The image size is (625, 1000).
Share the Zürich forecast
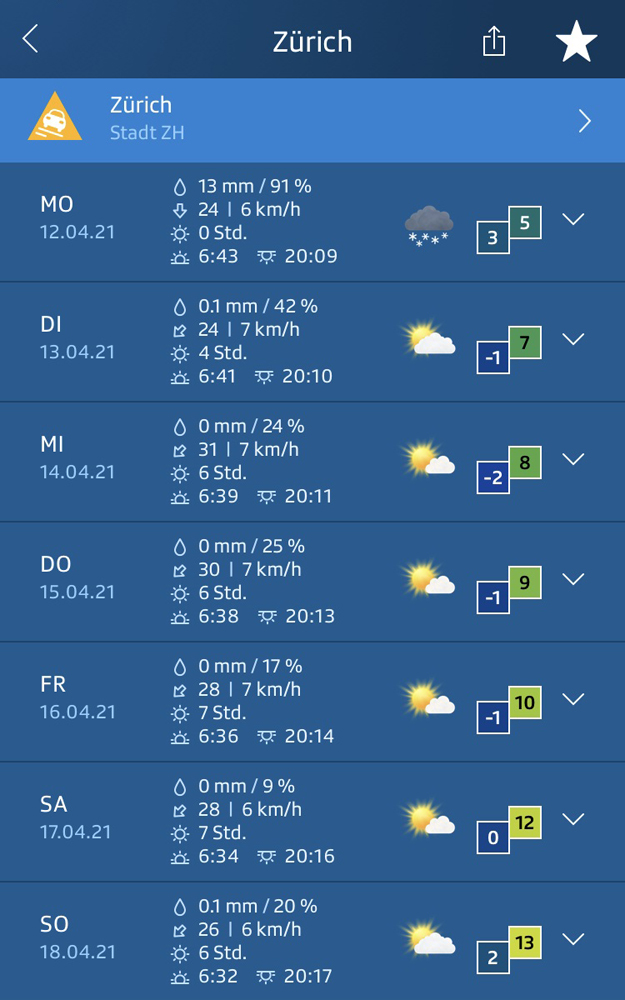click(494, 41)
